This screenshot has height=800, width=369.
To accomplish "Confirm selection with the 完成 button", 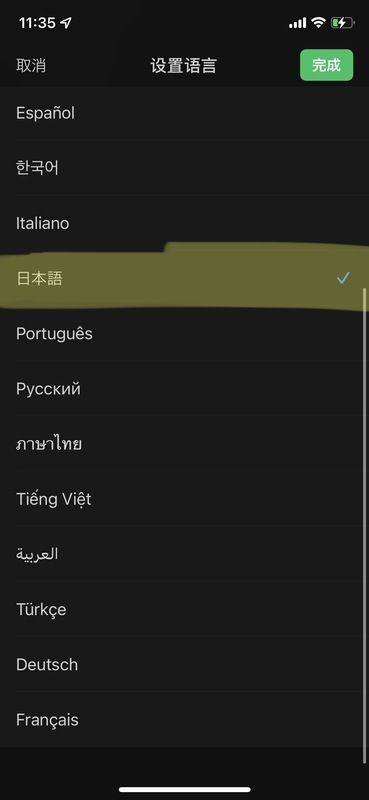I will (x=326, y=65).
